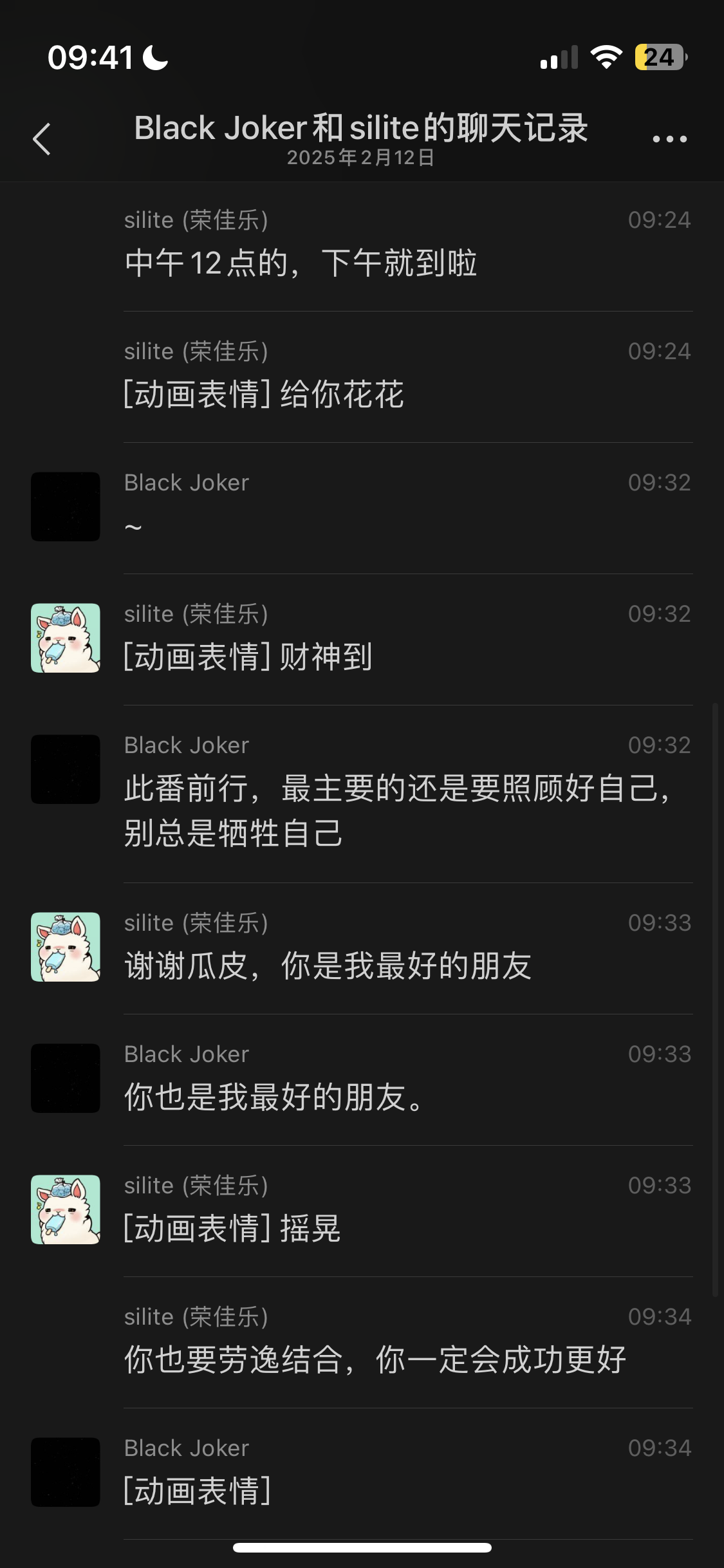The width and height of the screenshot is (724, 1568).
Task: Open the 摇晃 animated sticker message
Action: coord(232,1228)
